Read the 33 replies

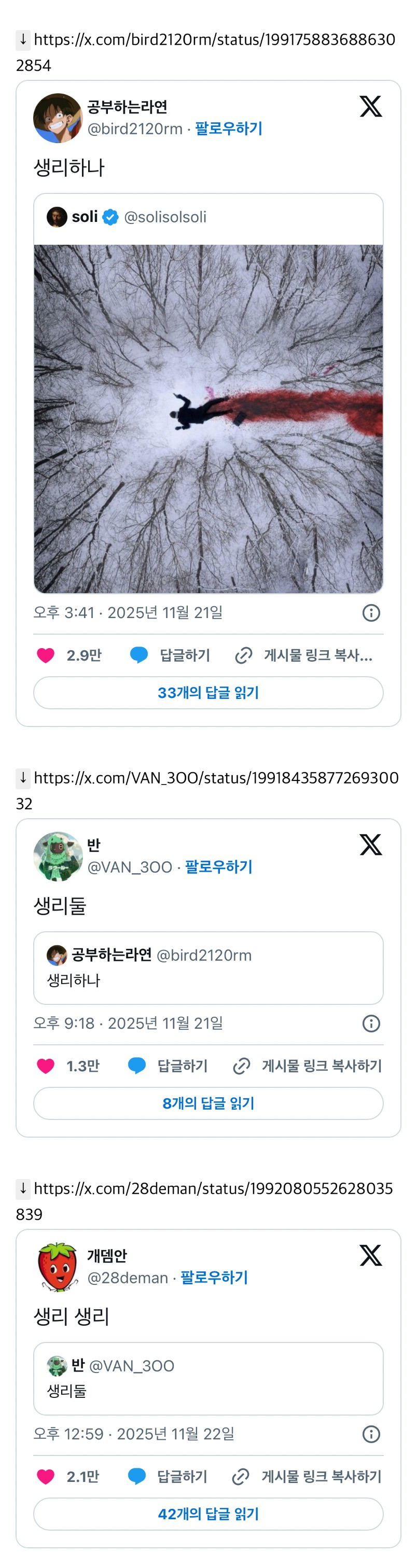coord(208,693)
